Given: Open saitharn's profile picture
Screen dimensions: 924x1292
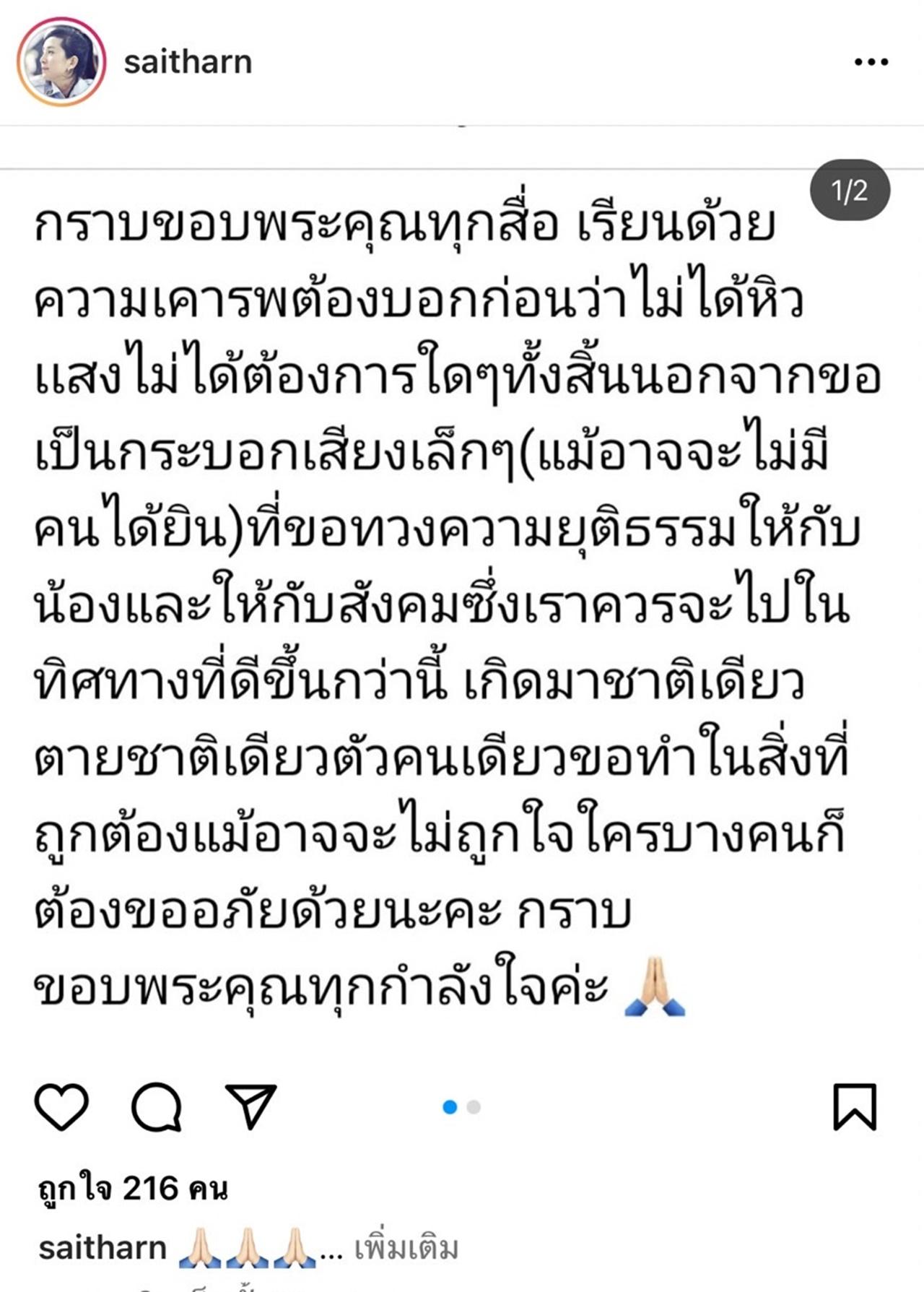Looking at the screenshot, I should click(x=61, y=62).
